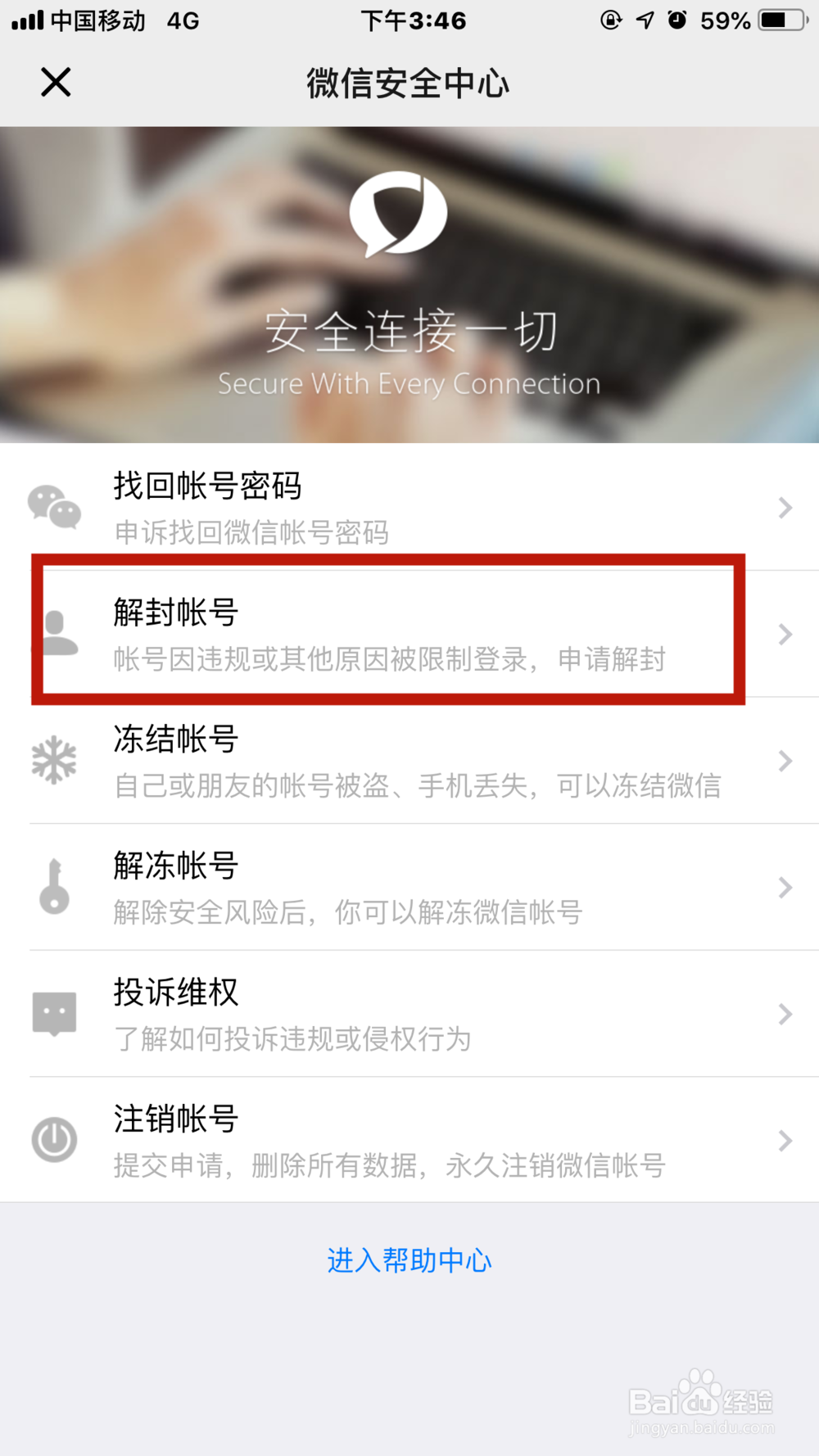Image resolution: width=819 pixels, height=1456 pixels.
Task: Tap the power icon next to 注销帐号
Action: 54,1140
